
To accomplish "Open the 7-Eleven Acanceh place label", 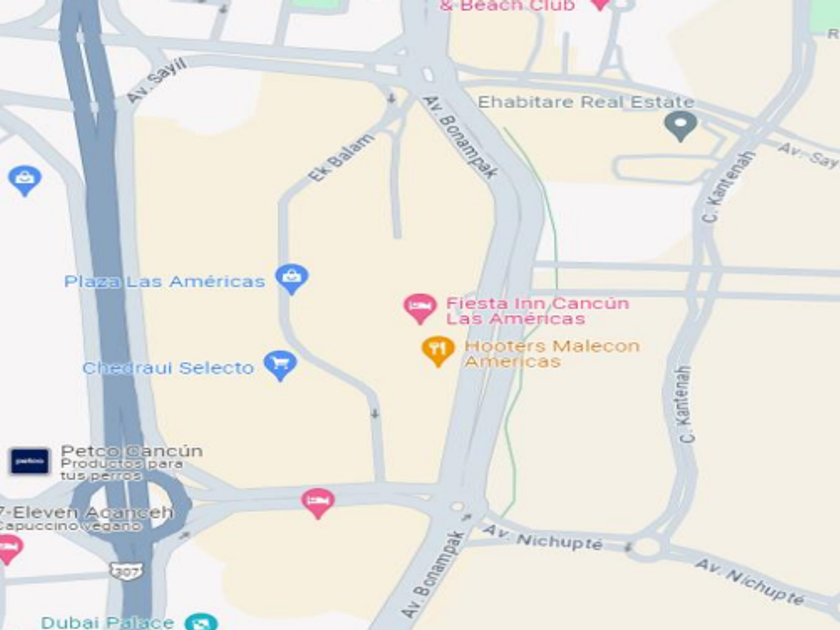I will pyautogui.click(x=85, y=513).
